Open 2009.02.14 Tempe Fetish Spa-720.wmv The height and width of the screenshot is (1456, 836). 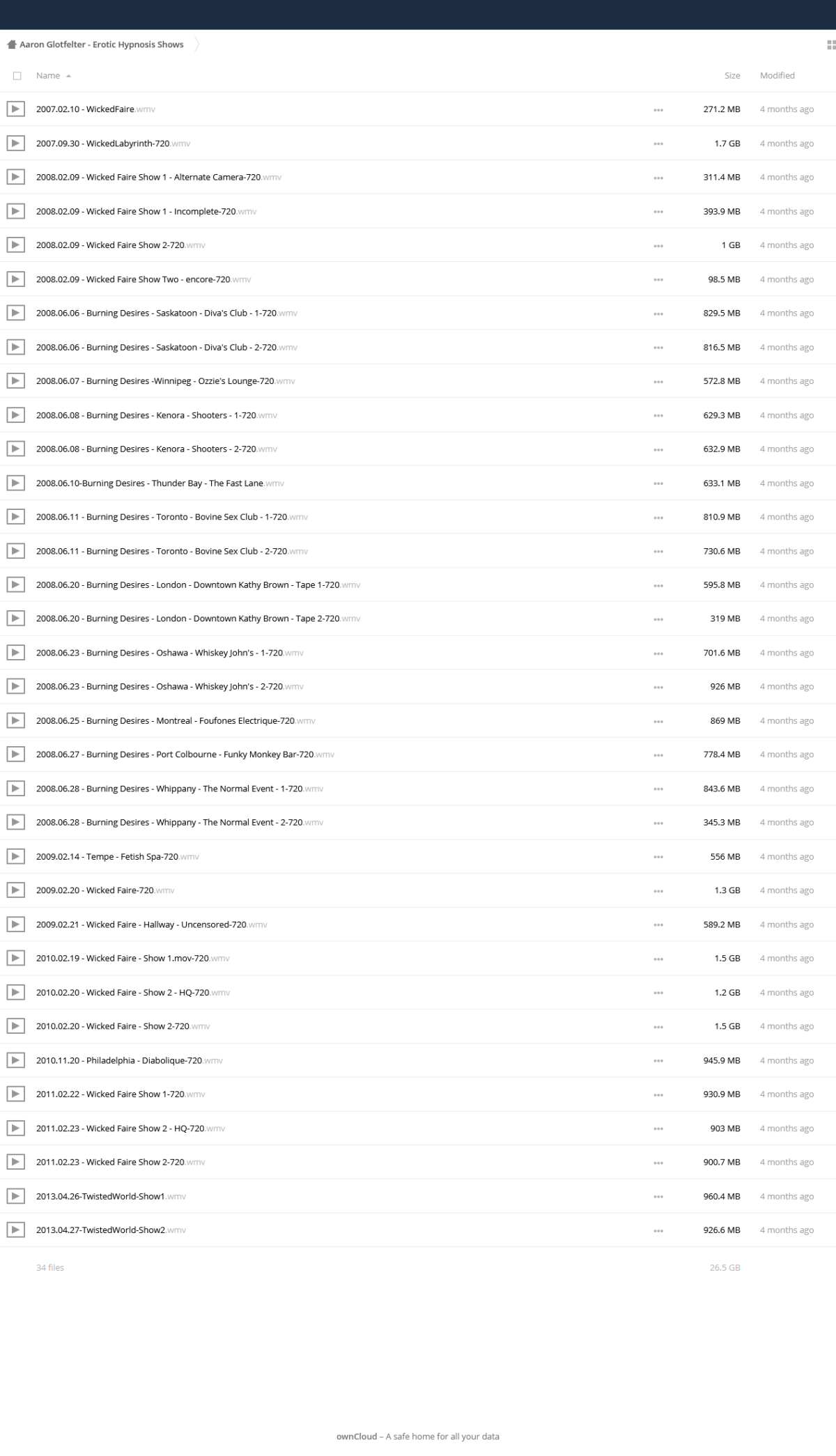pos(118,857)
